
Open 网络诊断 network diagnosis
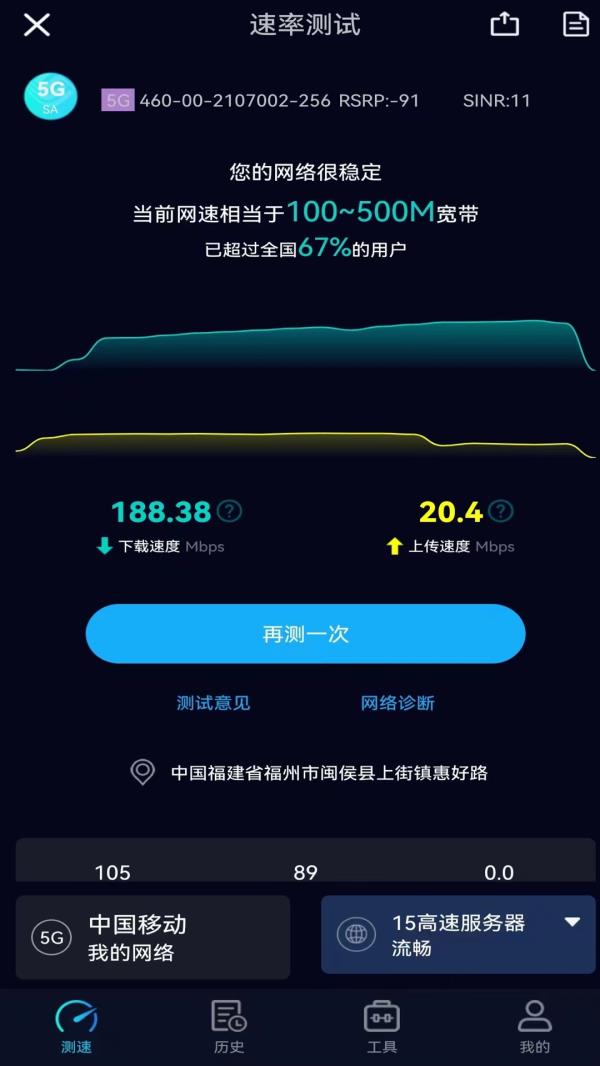398,703
